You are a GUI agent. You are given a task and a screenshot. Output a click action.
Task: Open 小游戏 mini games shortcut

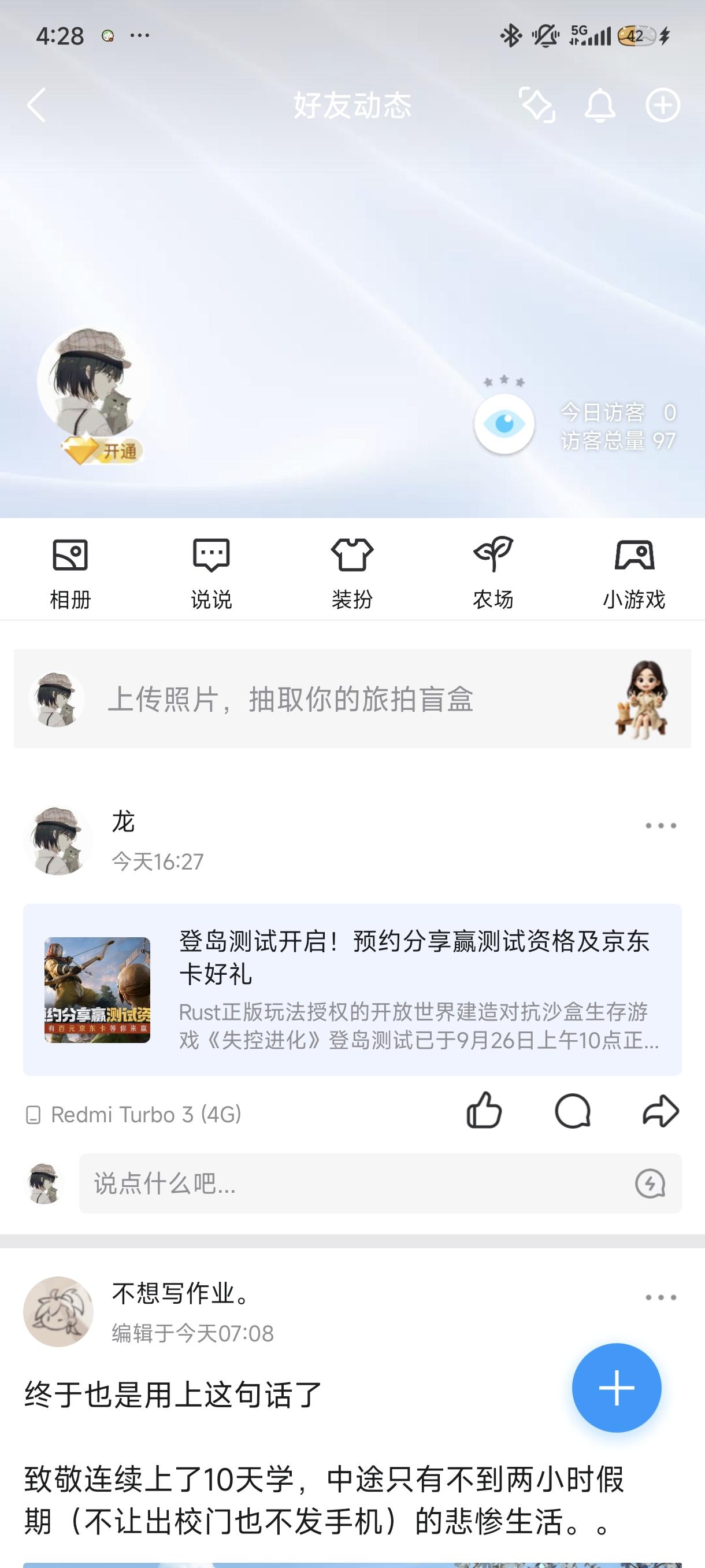tap(634, 573)
